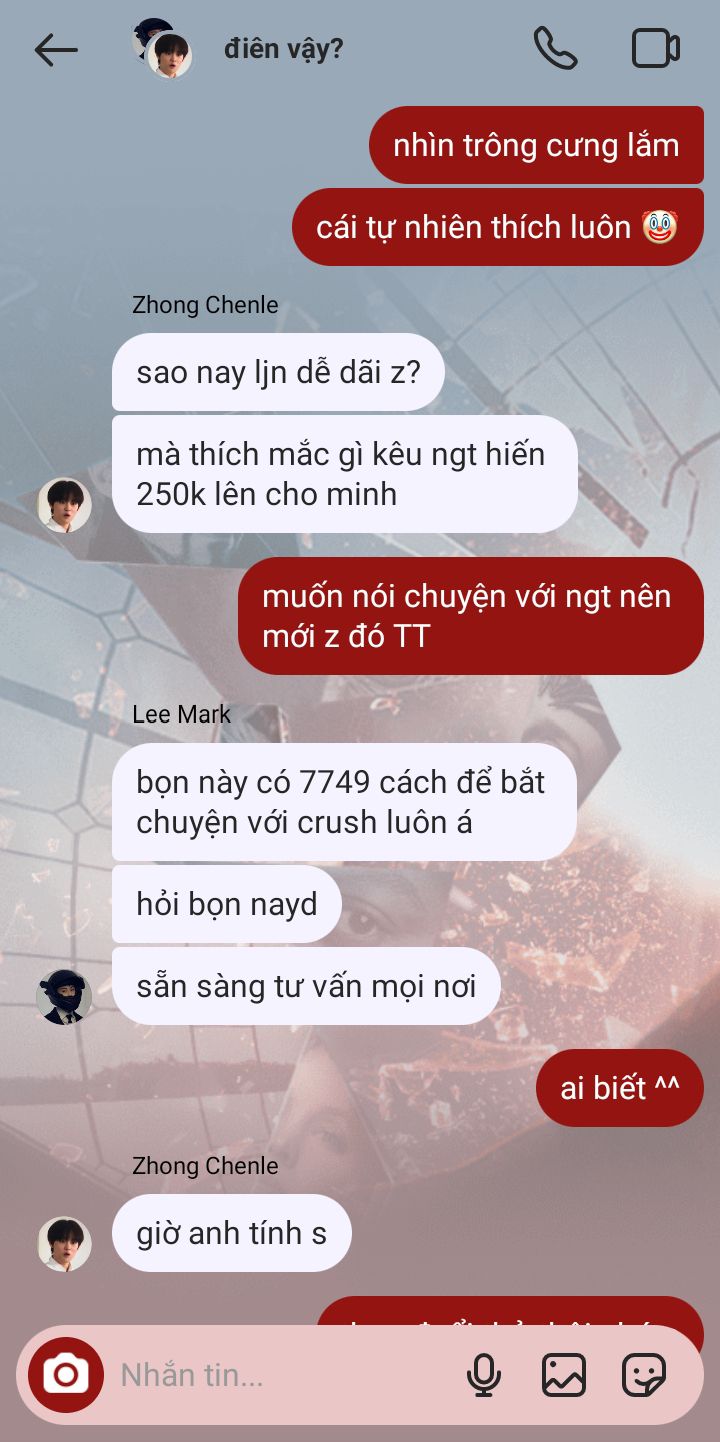Go back using the arrow icon

tap(55, 49)
